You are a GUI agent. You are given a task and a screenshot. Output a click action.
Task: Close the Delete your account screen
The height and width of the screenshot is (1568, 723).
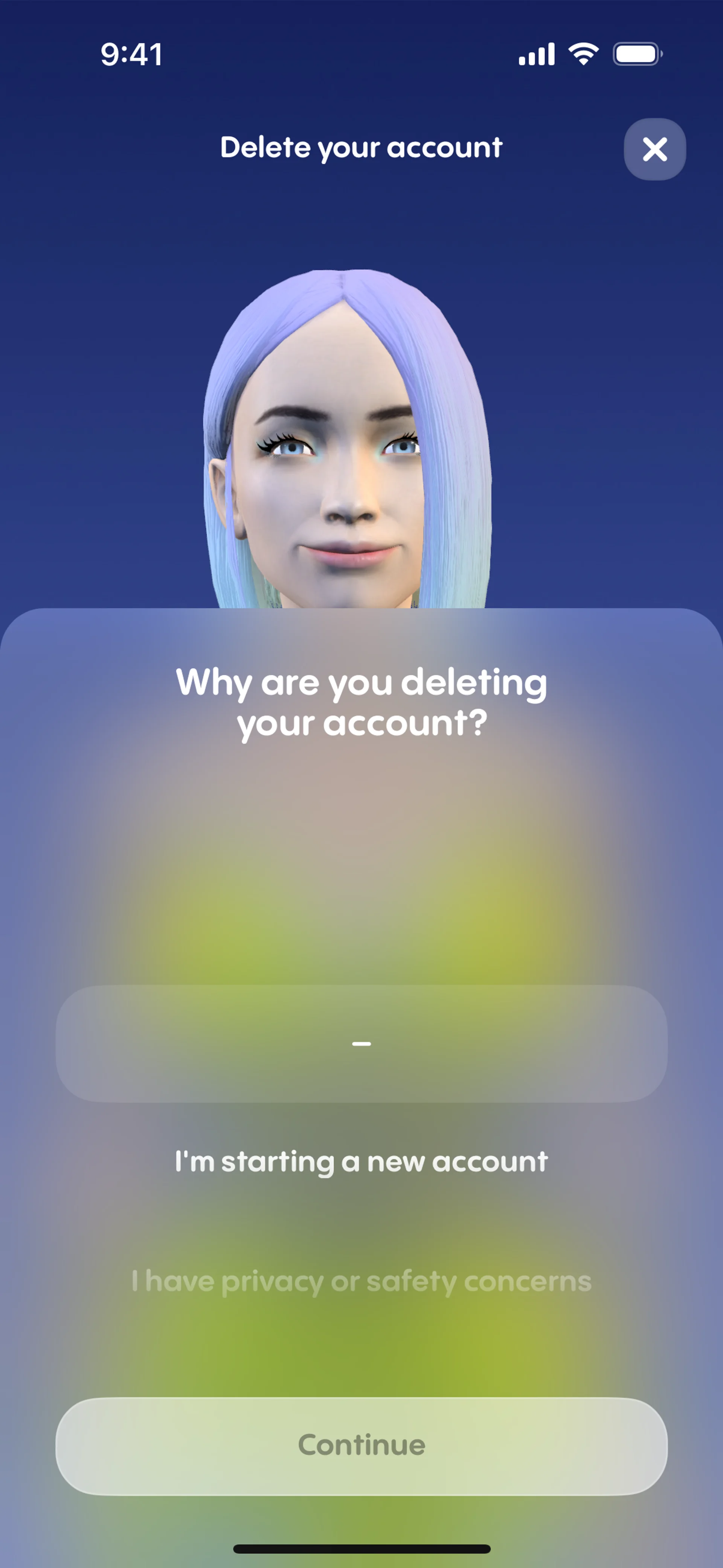click(x=654, y=149)
